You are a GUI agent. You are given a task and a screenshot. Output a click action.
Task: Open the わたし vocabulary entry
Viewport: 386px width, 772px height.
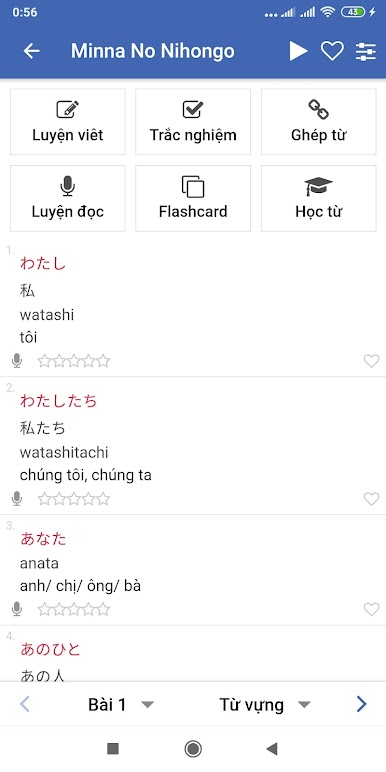pyautogui.click(x=193, y=309)
